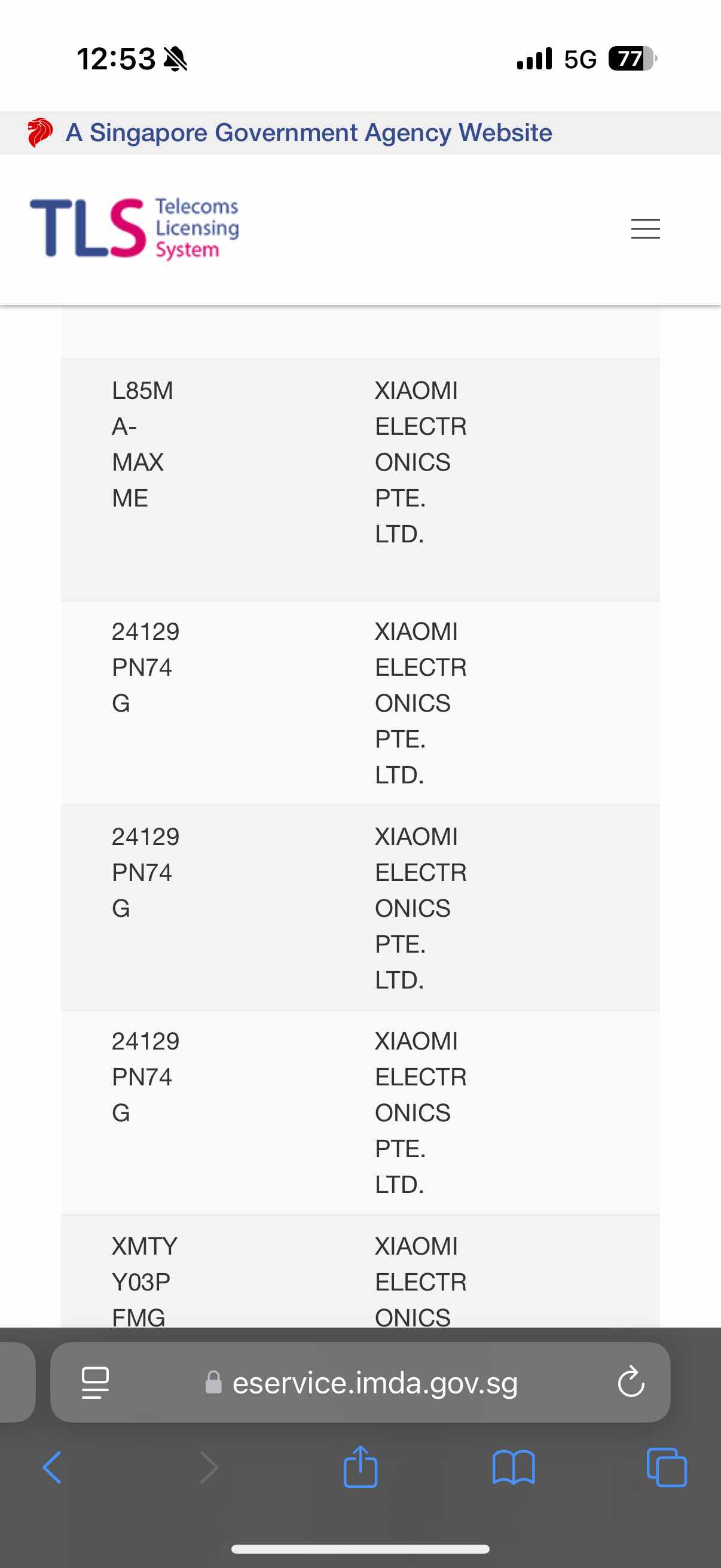
Task: Reload the current page
Action: tap(631, 1382)
